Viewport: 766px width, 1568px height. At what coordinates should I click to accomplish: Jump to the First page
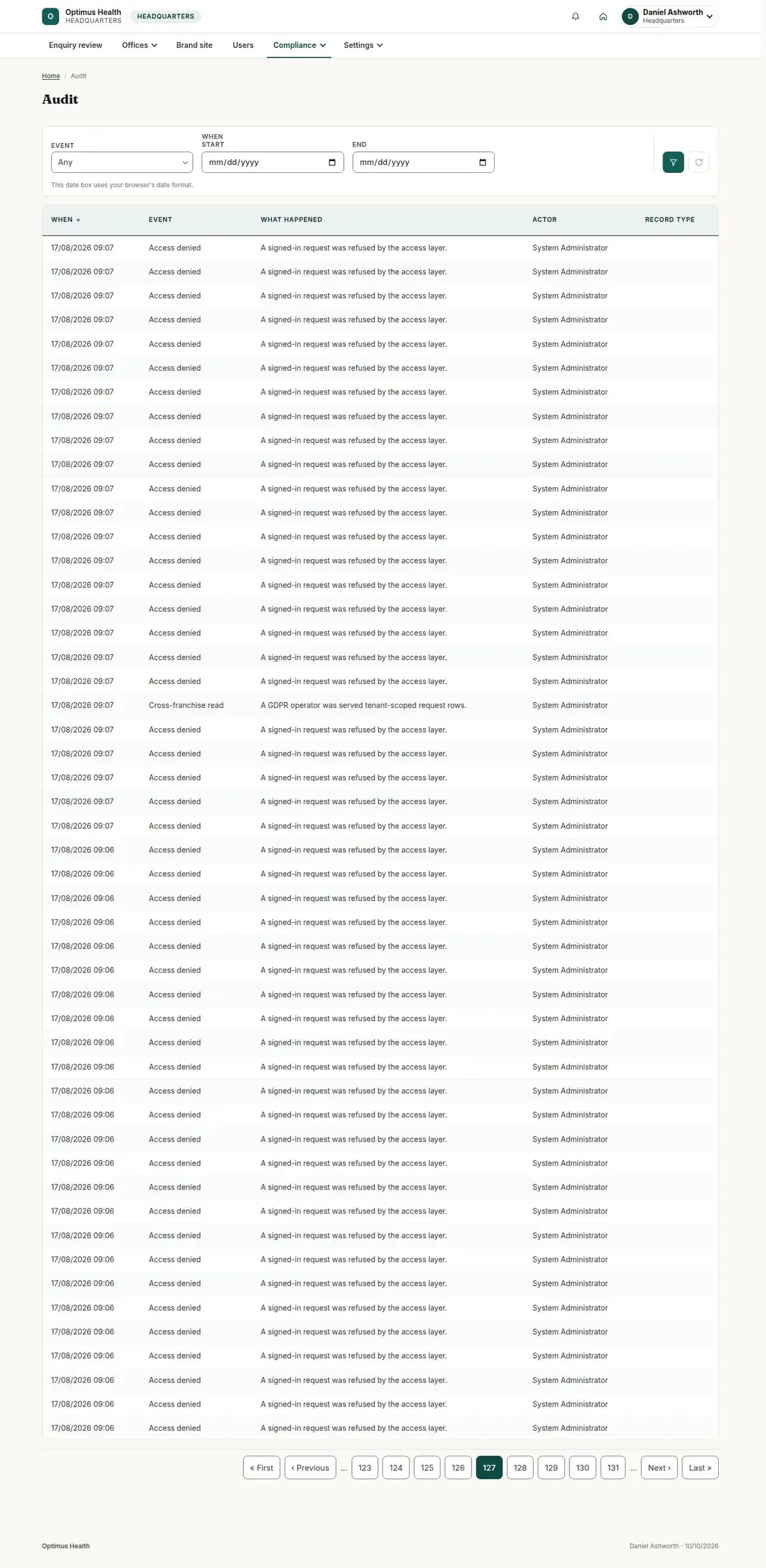pyautogui.click(x=261, y=1467)
